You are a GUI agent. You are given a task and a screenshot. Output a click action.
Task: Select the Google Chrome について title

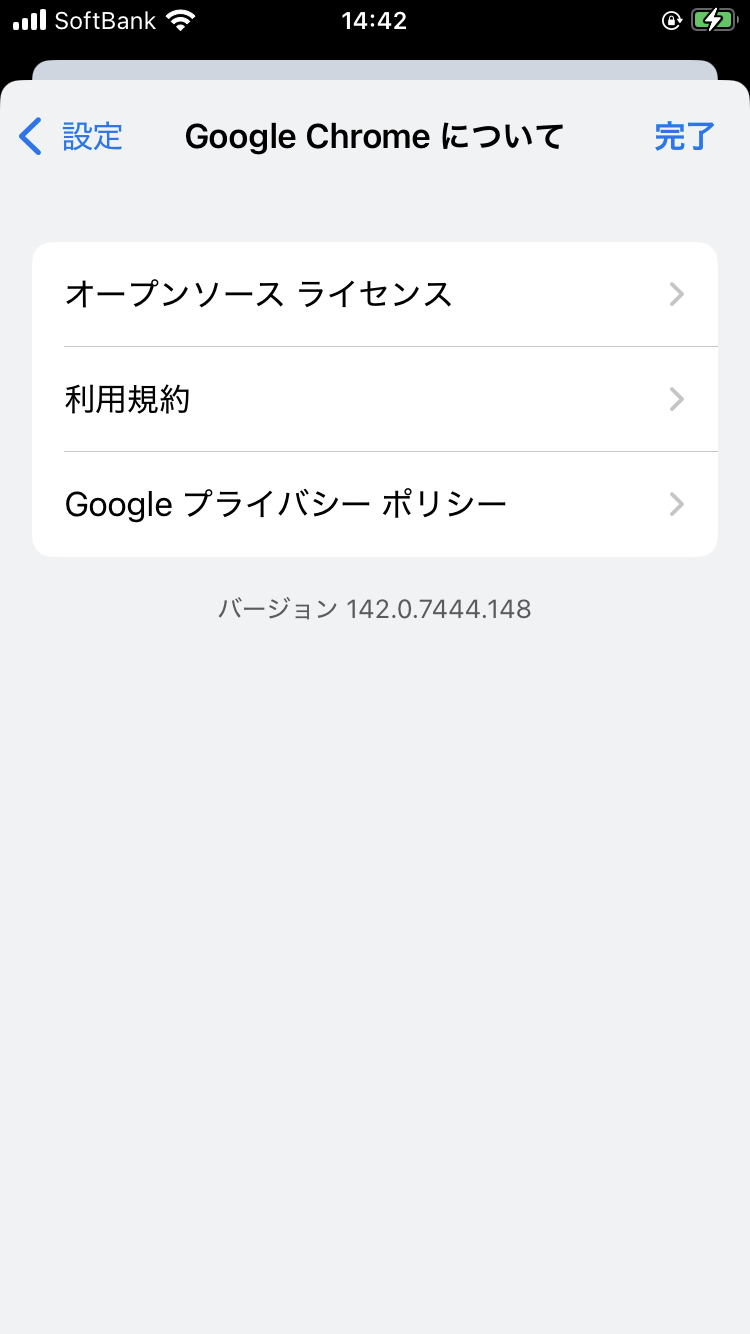click(373, 136)
